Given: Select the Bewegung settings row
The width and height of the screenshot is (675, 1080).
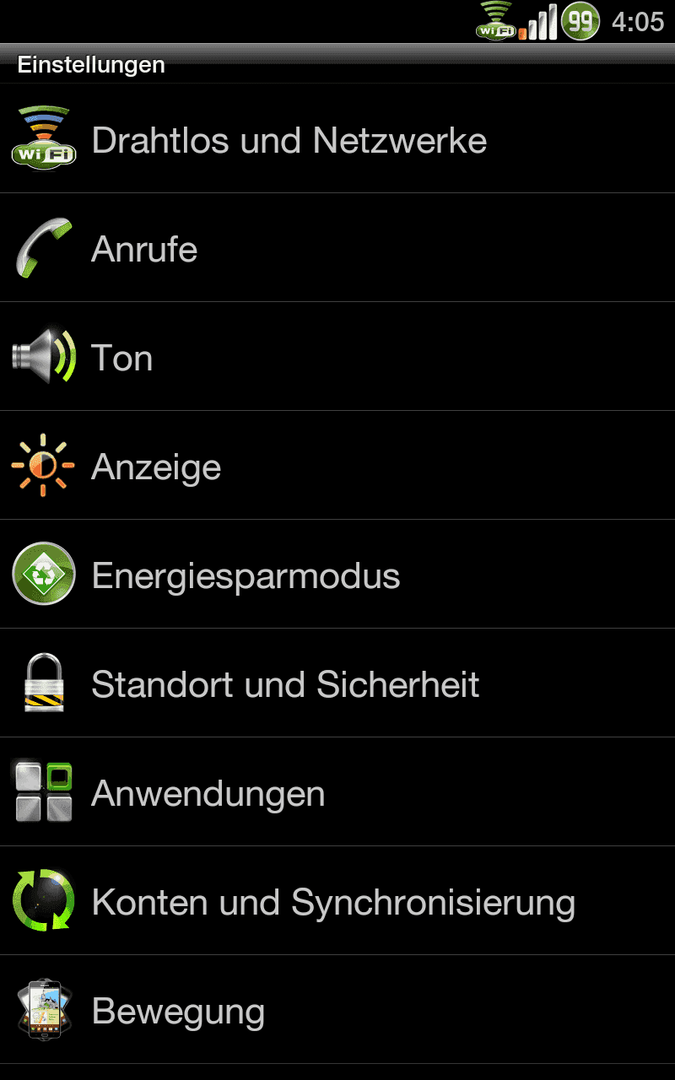Looking at the screenshot, I should point(338,1009).
